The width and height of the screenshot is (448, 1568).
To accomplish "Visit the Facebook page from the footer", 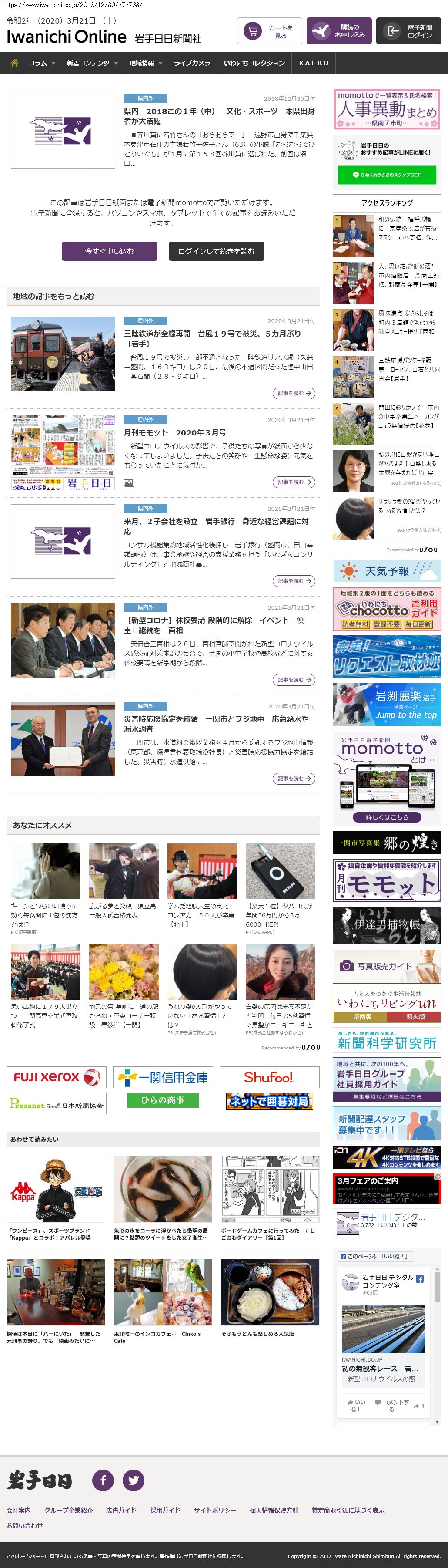I will 103,1480.
